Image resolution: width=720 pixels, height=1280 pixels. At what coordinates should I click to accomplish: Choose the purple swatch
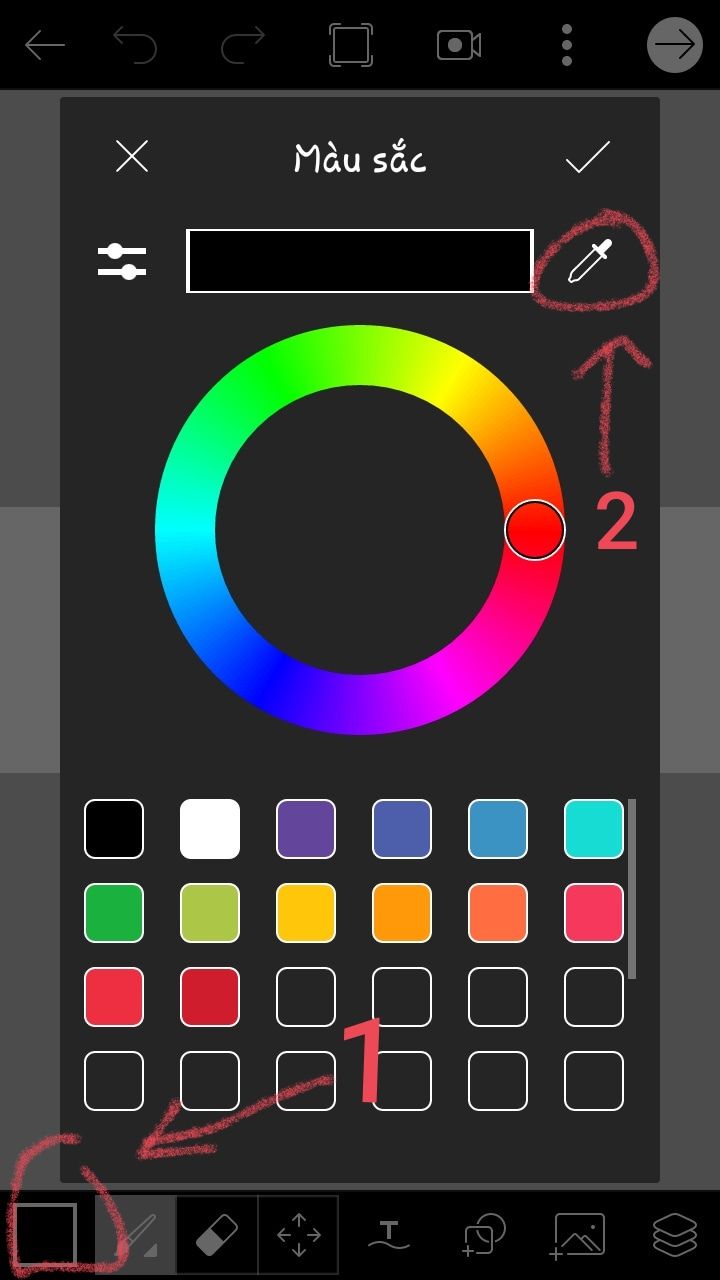306,829
